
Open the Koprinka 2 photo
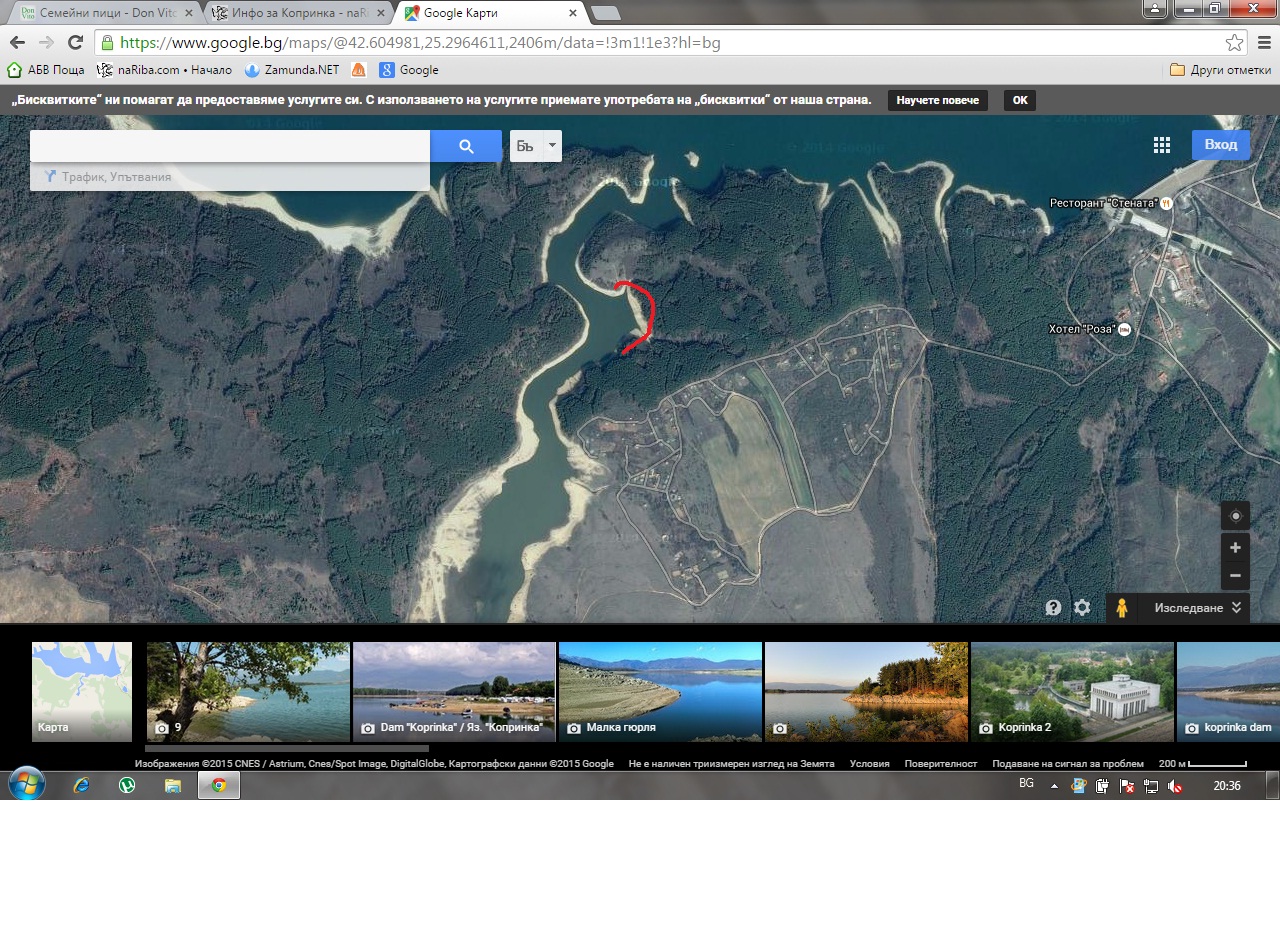tap(1072, 691)
